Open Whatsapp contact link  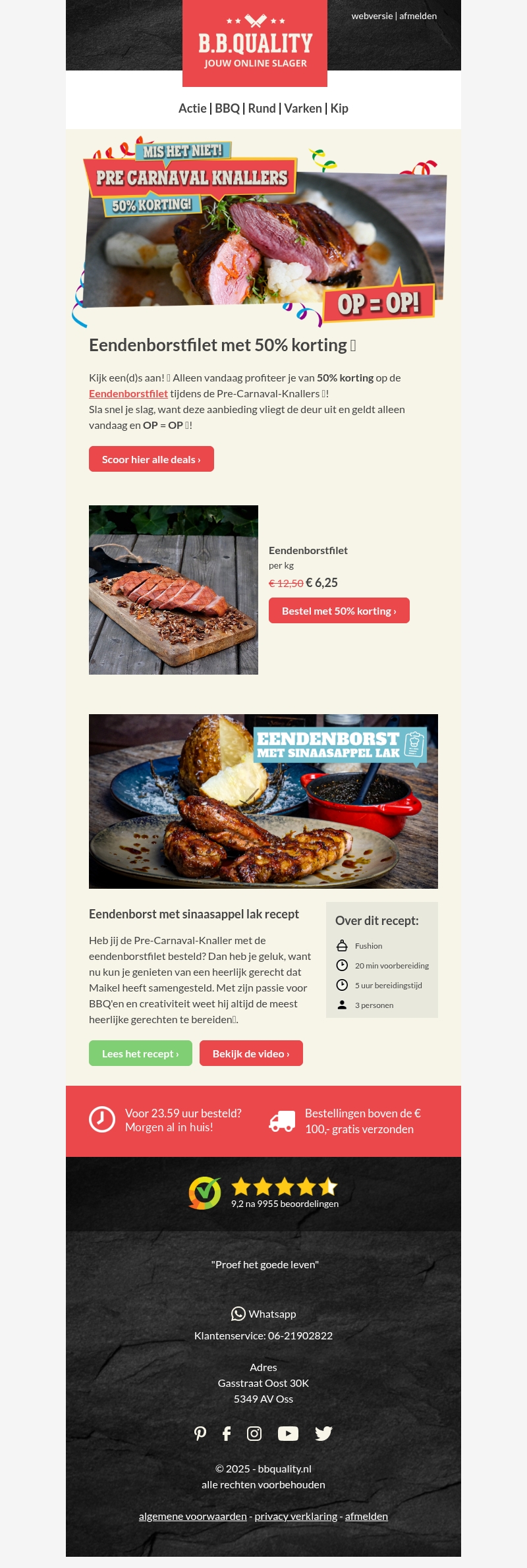263,1314
